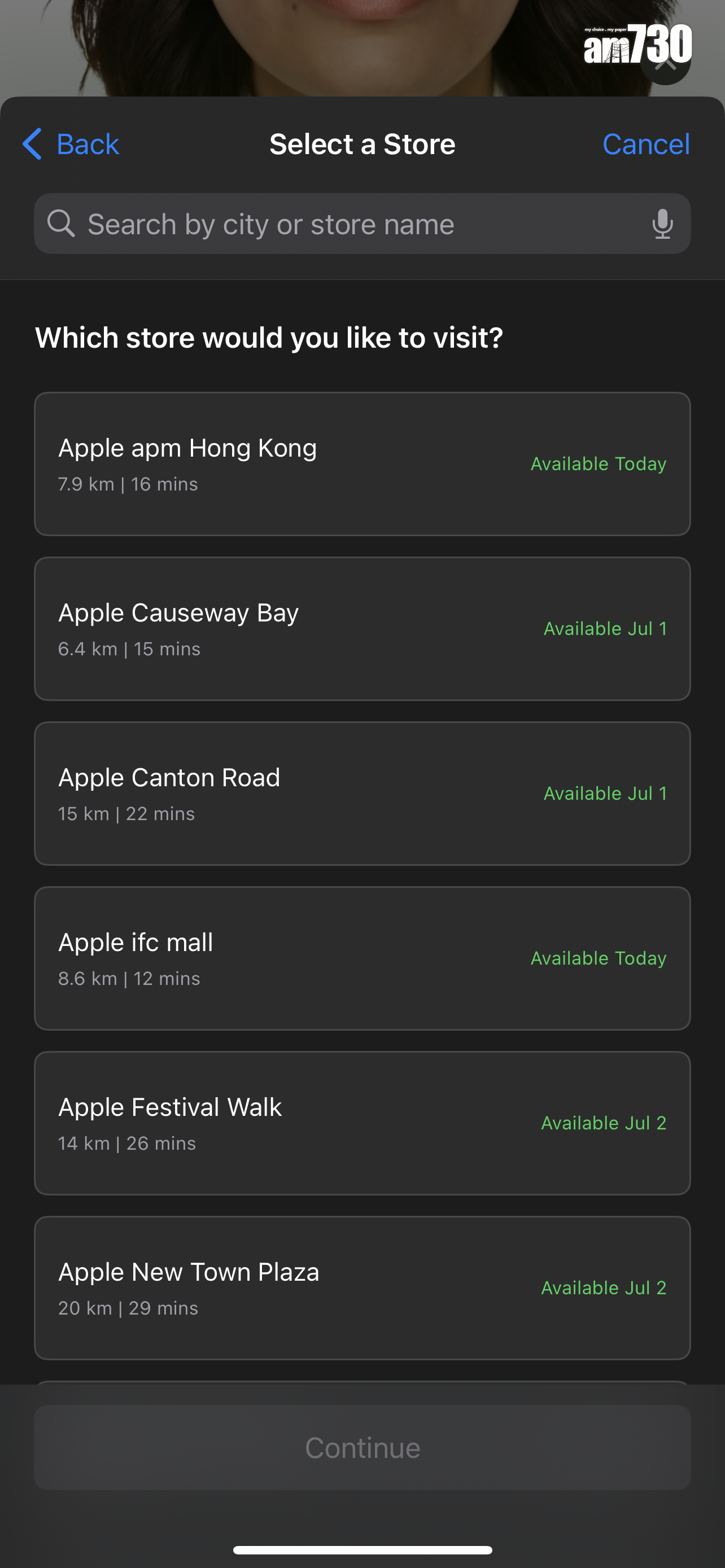This screenshot has height=1568, width=725.
Task: Select the Apple apm Hong Kong store
Action: [362, 464]
